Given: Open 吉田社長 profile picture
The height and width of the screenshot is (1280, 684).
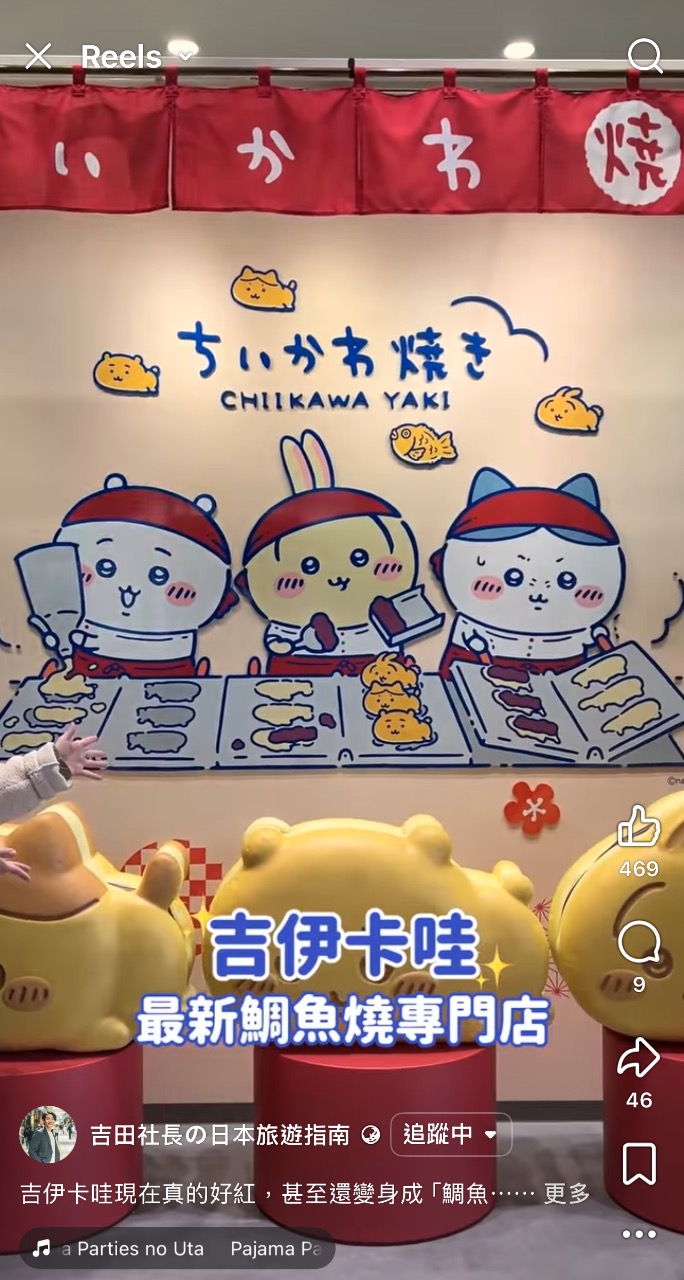Looking at the screenshot, I should [47, 1134].
